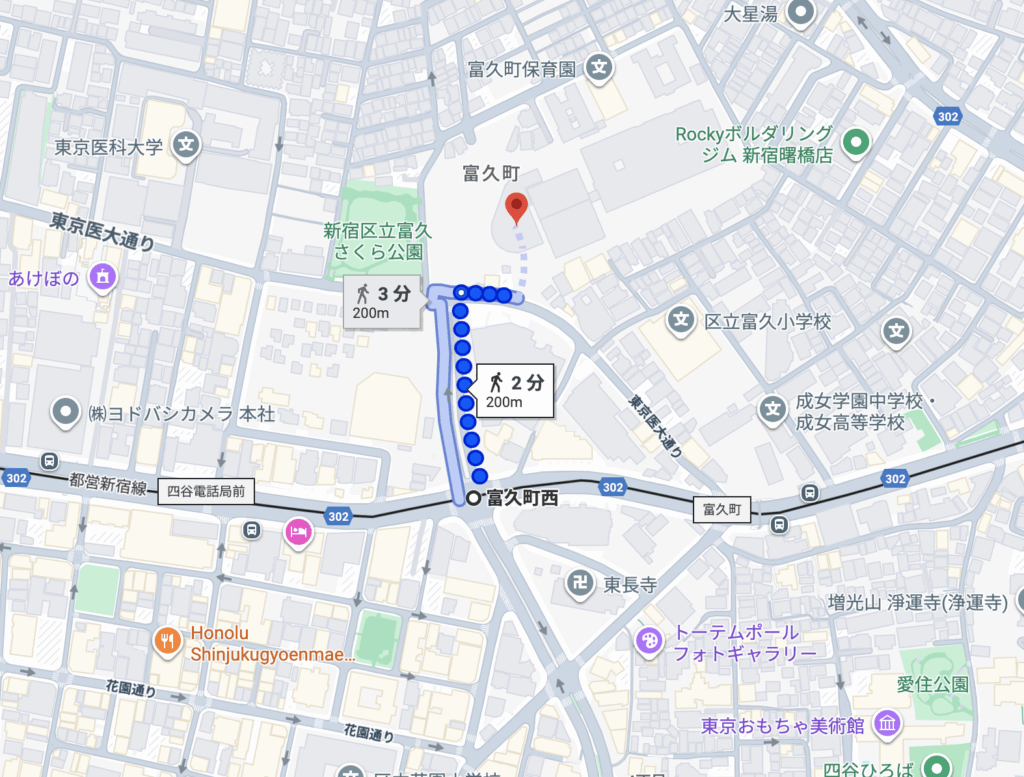1024x777 pixels.
Task: Open the 富久町保育園 school marker
Action: [599, 69]
